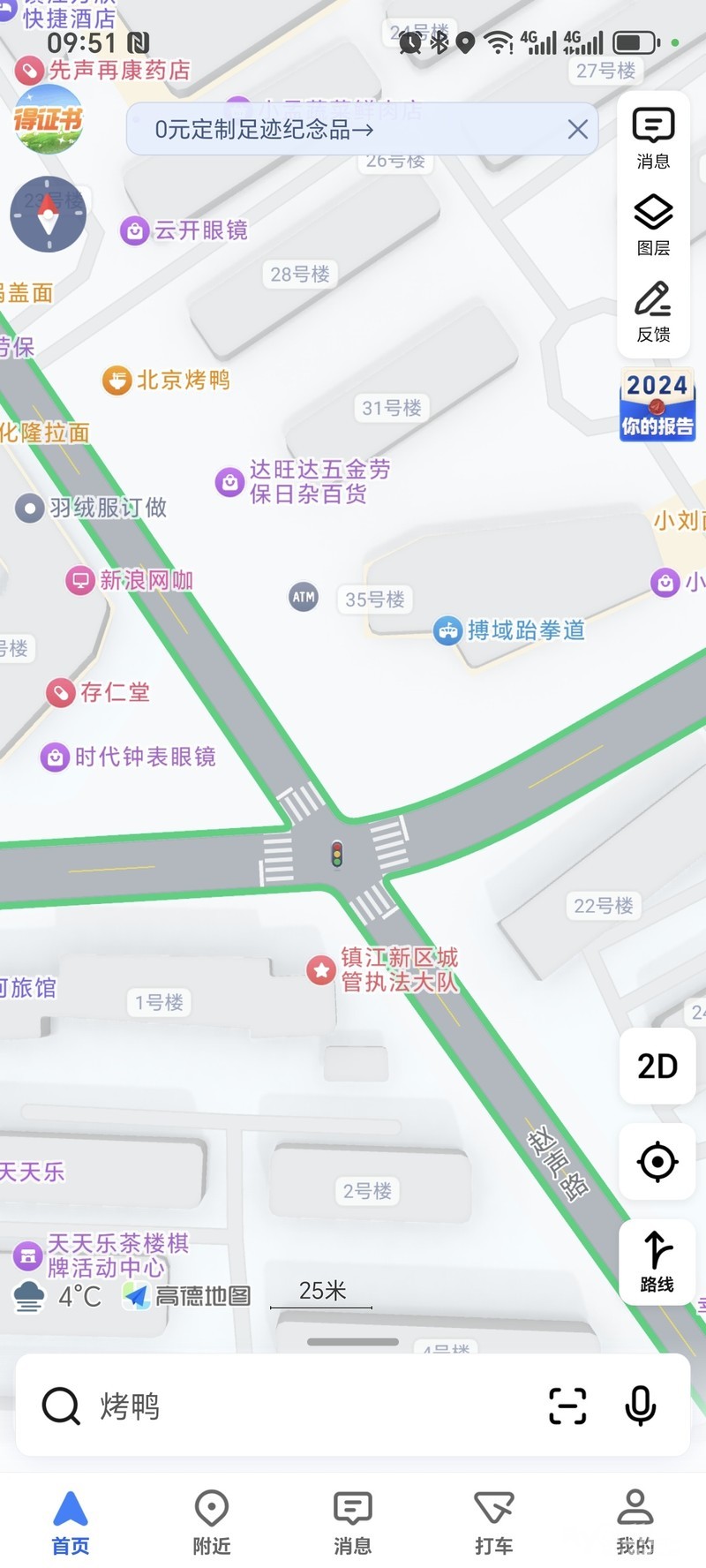Switch to the 我的 profile tab
This screenshot has width=706, height=1568.
(635, 1520)
